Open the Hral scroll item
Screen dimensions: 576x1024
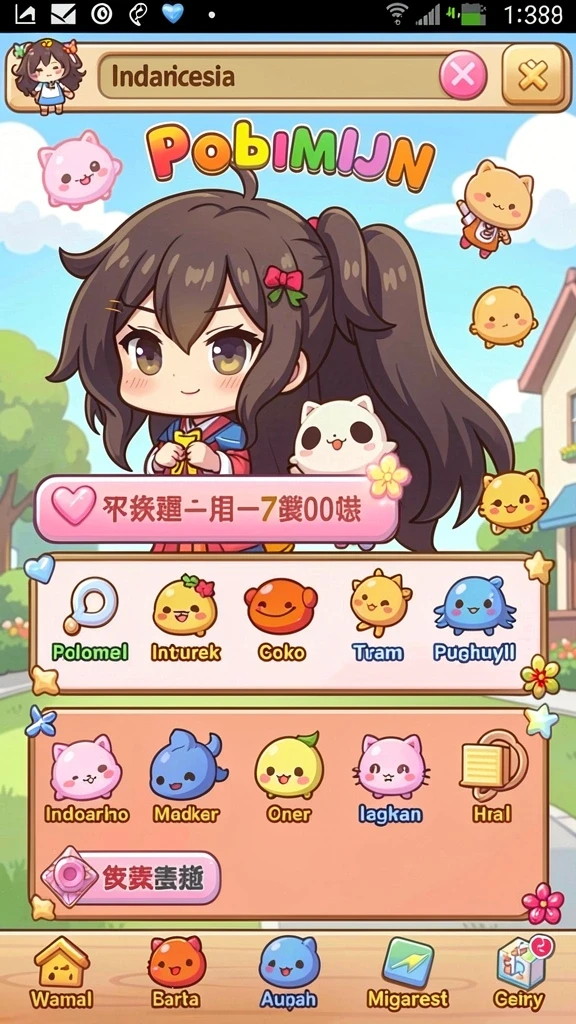[492, 777]
